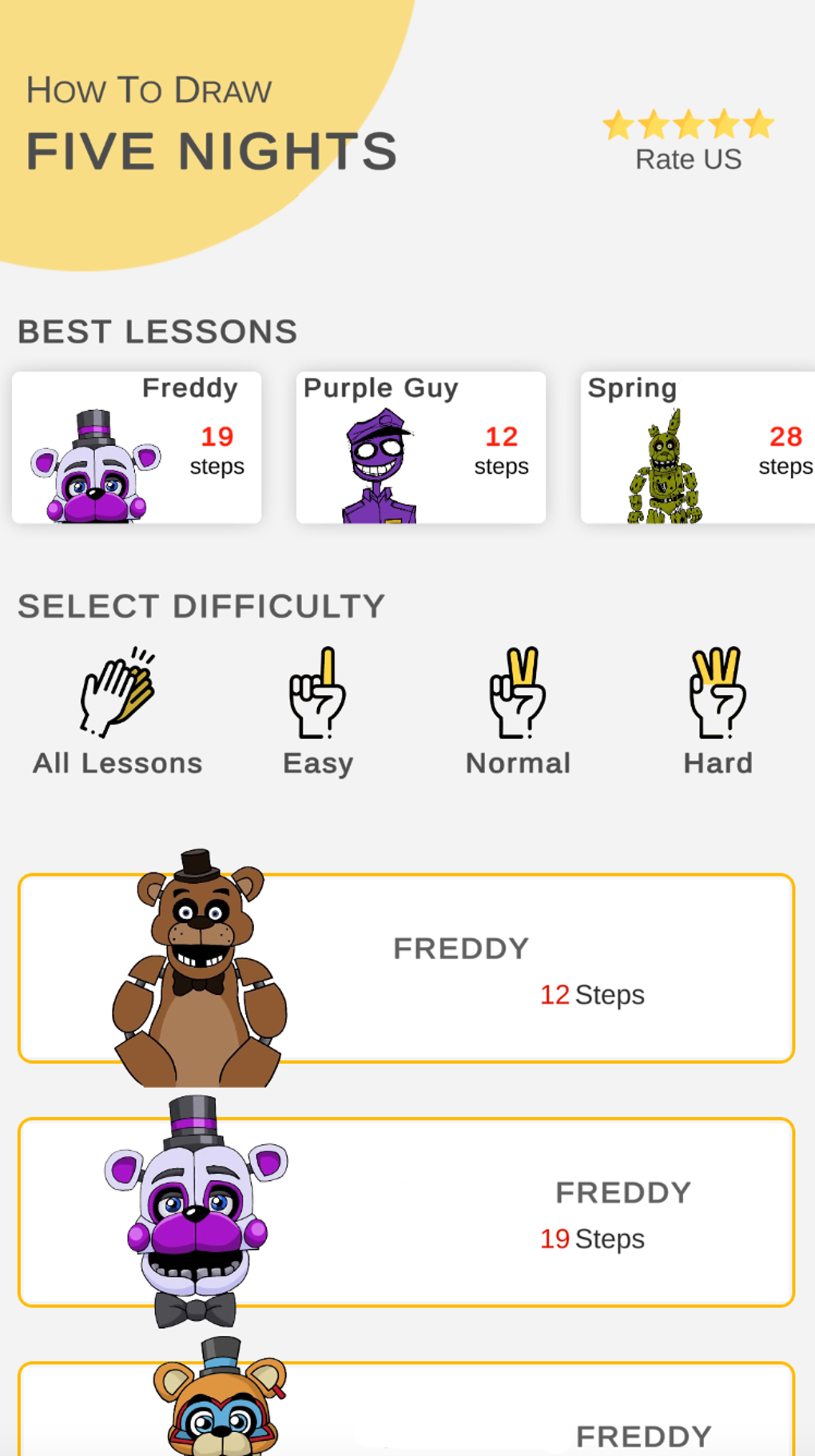Screen dimensions: 815x1456
Task: Open the Purple Guy best lesson
Action: pyautogui.click(x=420, y=446)
